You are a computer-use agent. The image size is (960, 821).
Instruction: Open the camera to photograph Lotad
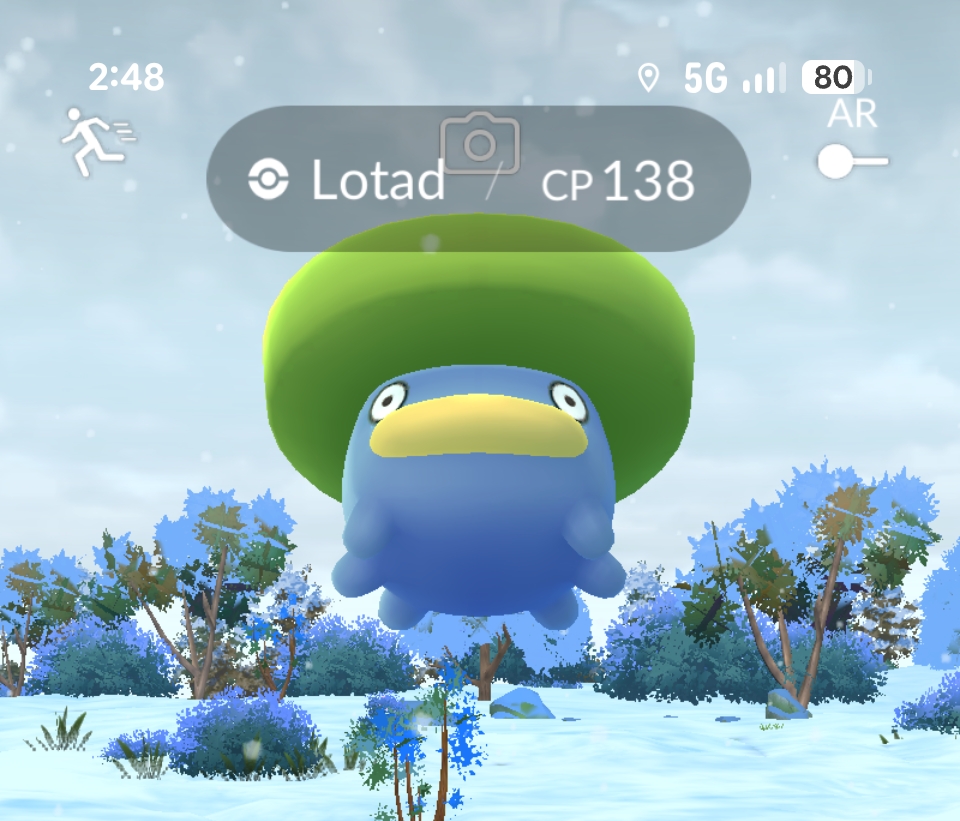[480, 143]
